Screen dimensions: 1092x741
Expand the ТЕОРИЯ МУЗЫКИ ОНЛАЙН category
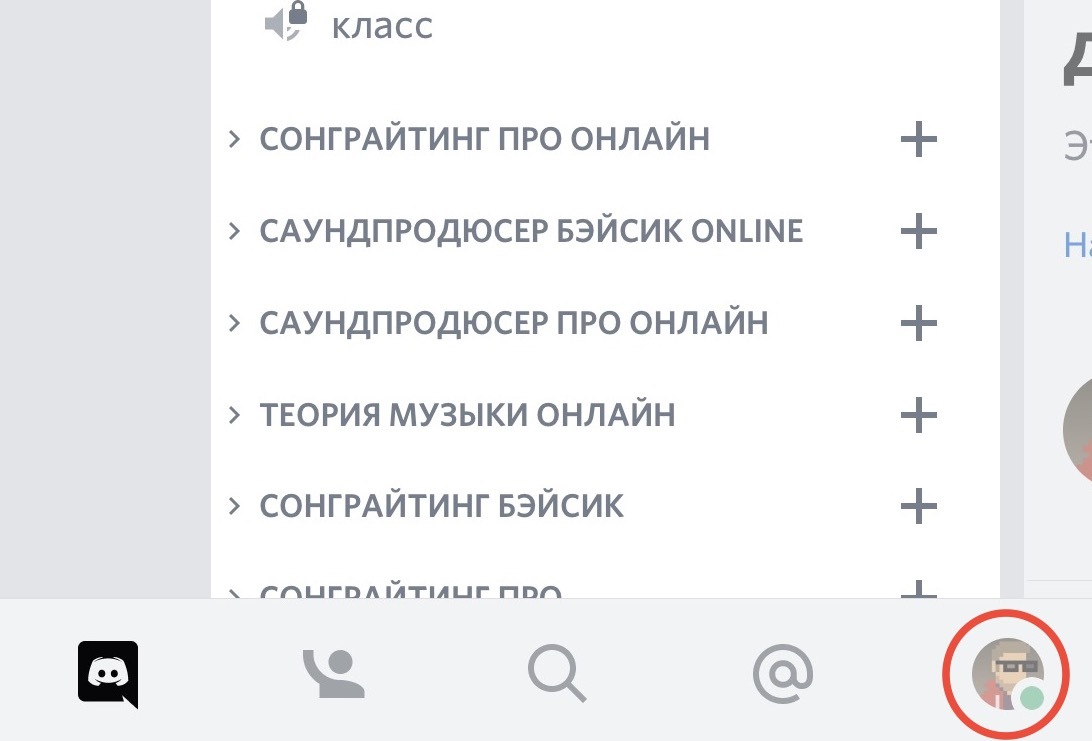tap(467, 414)
